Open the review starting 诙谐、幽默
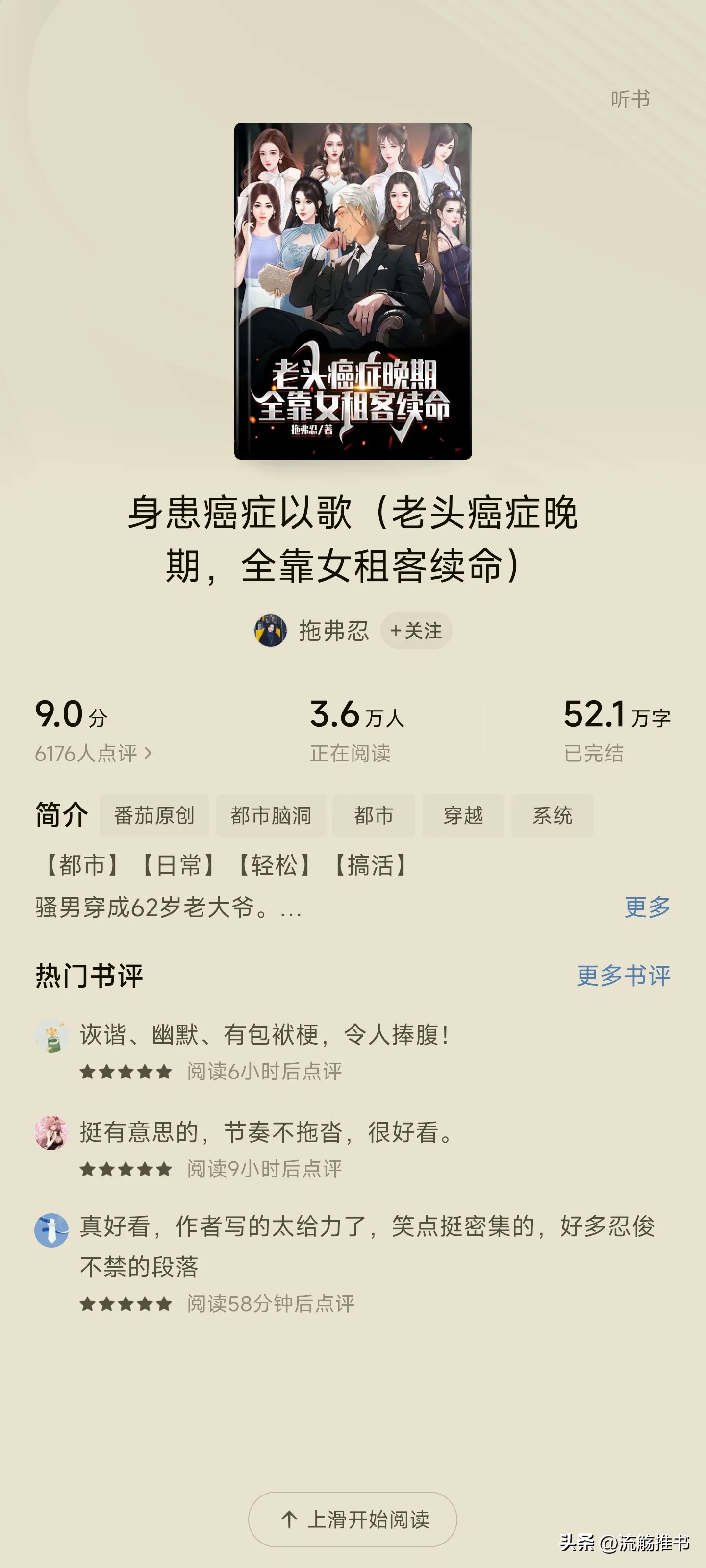 264,1035
